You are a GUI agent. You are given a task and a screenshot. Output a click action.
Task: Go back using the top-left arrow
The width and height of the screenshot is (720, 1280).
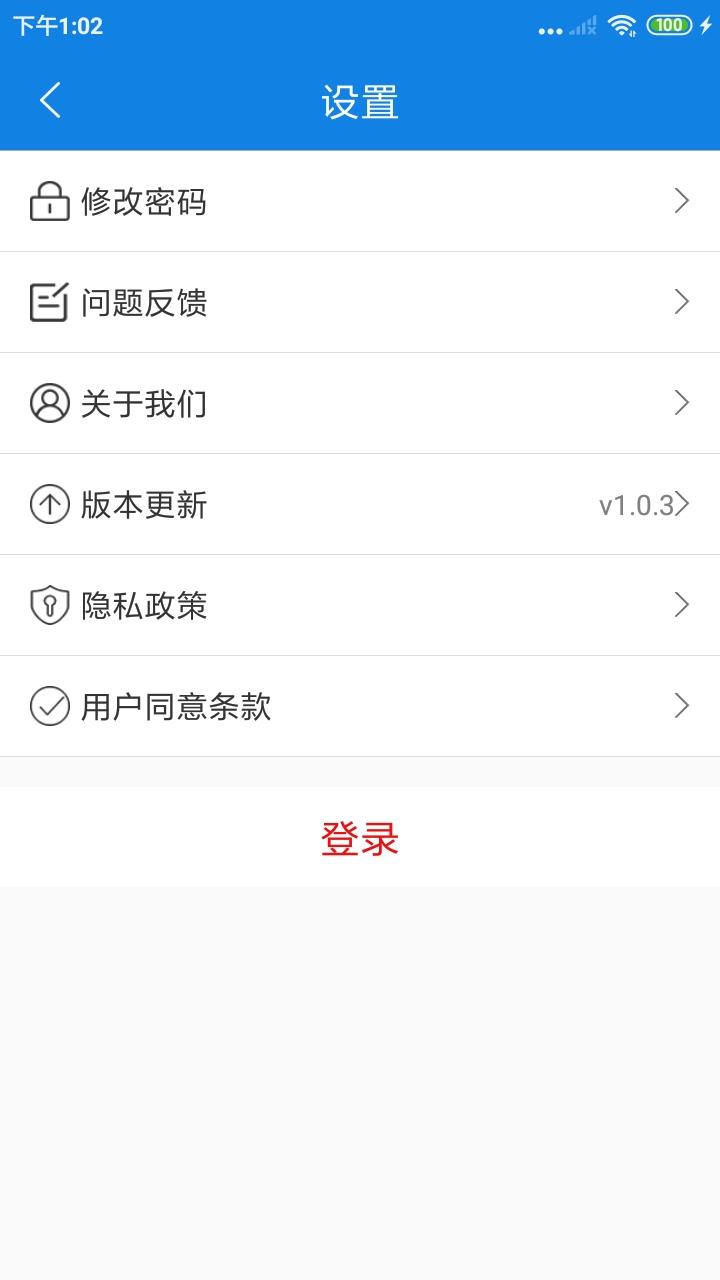click(x=50, y=101)
